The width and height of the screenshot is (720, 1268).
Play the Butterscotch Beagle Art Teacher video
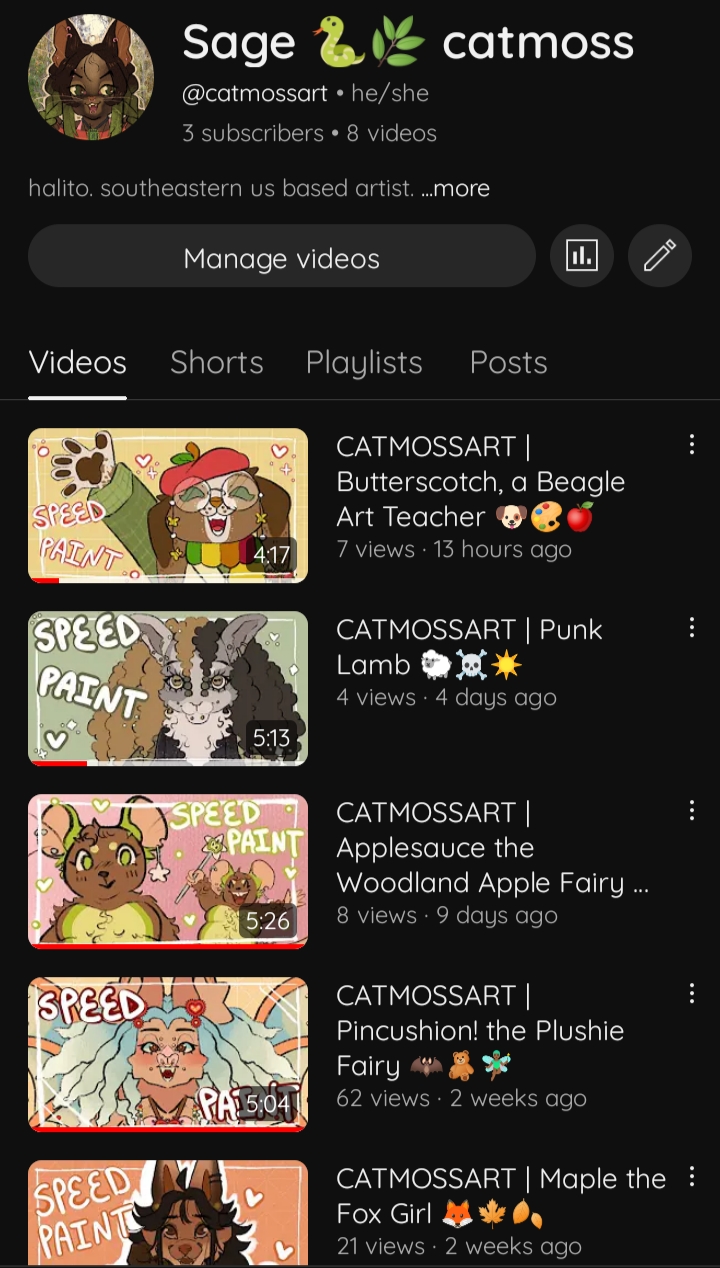click(x=168, y=505)
